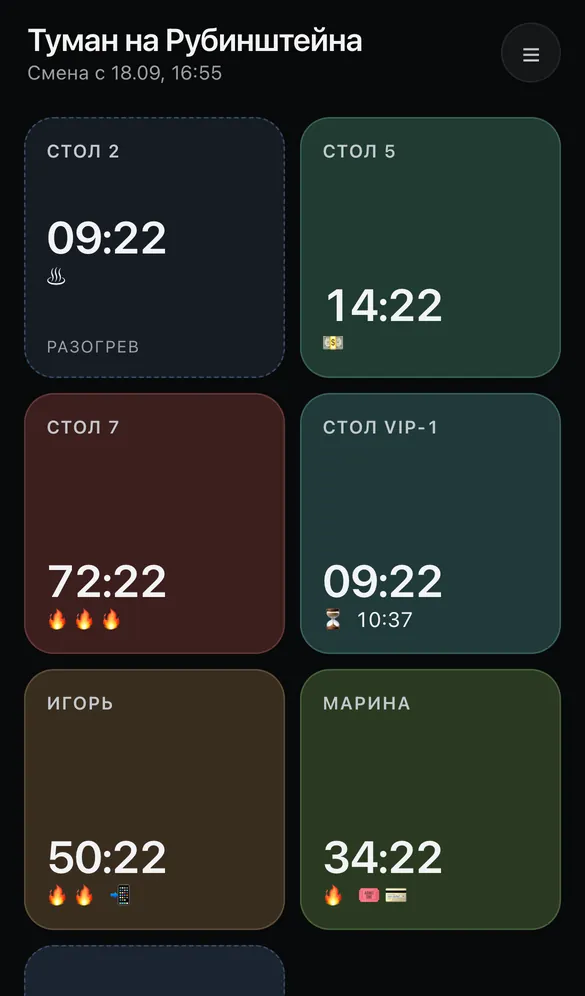This screenshot has height=996, width=585.
Task: Tap the Стол VIP-1 card
Action: [430, 523]
